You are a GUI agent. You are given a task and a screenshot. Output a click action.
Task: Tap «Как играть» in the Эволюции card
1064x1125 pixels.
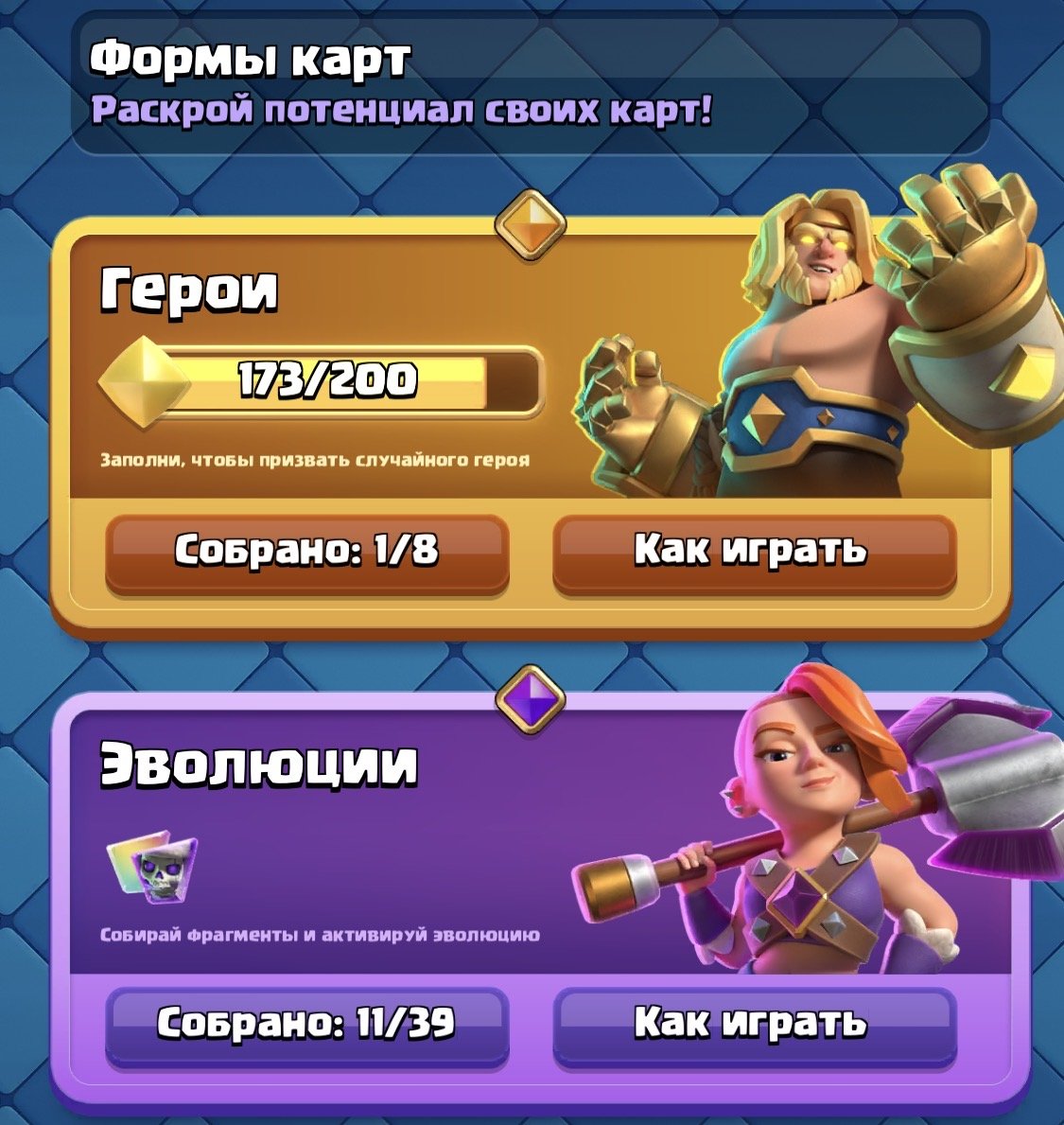(x=753, y=1025)
